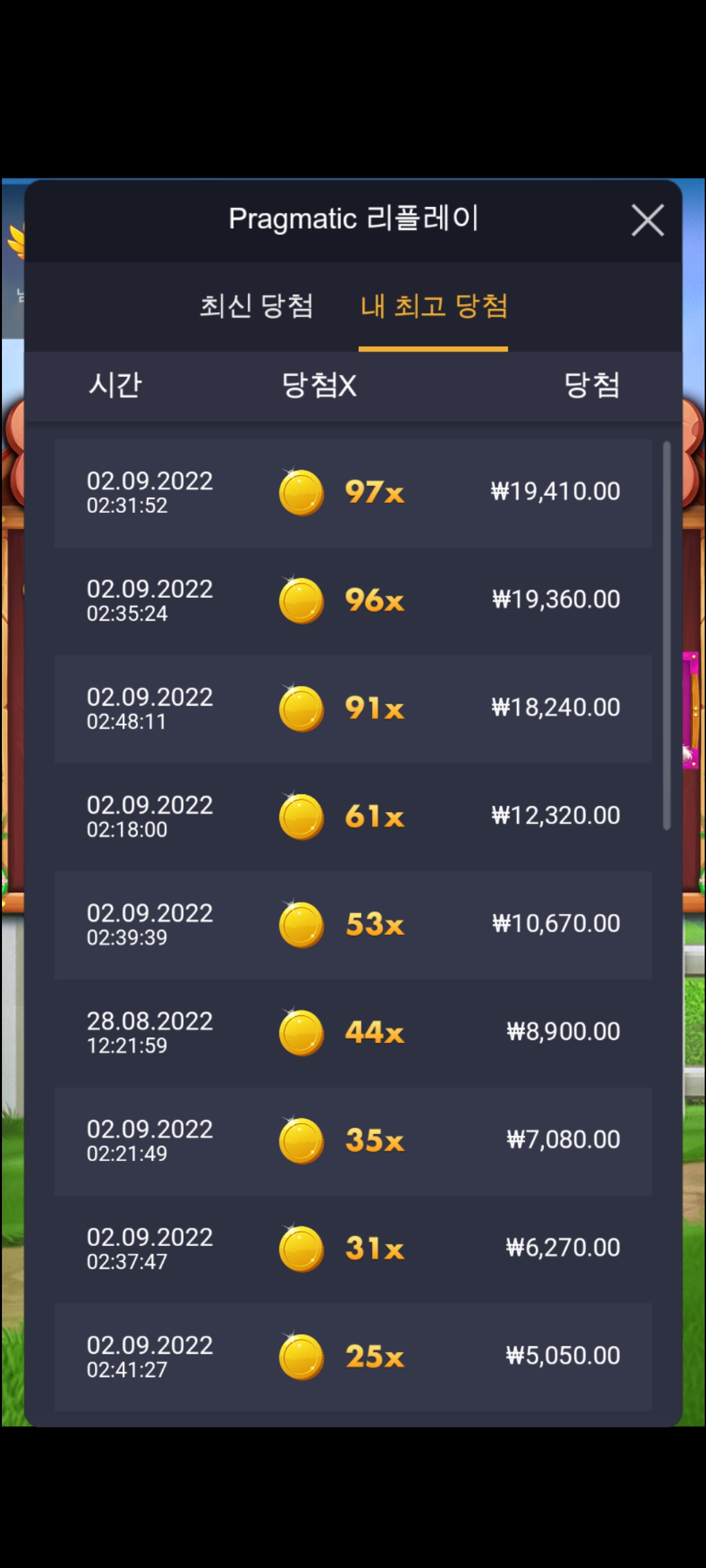The width and height of the screenshot is (706, 1568).
Task: View the 35x win replay
Action: coord(353,1141)
